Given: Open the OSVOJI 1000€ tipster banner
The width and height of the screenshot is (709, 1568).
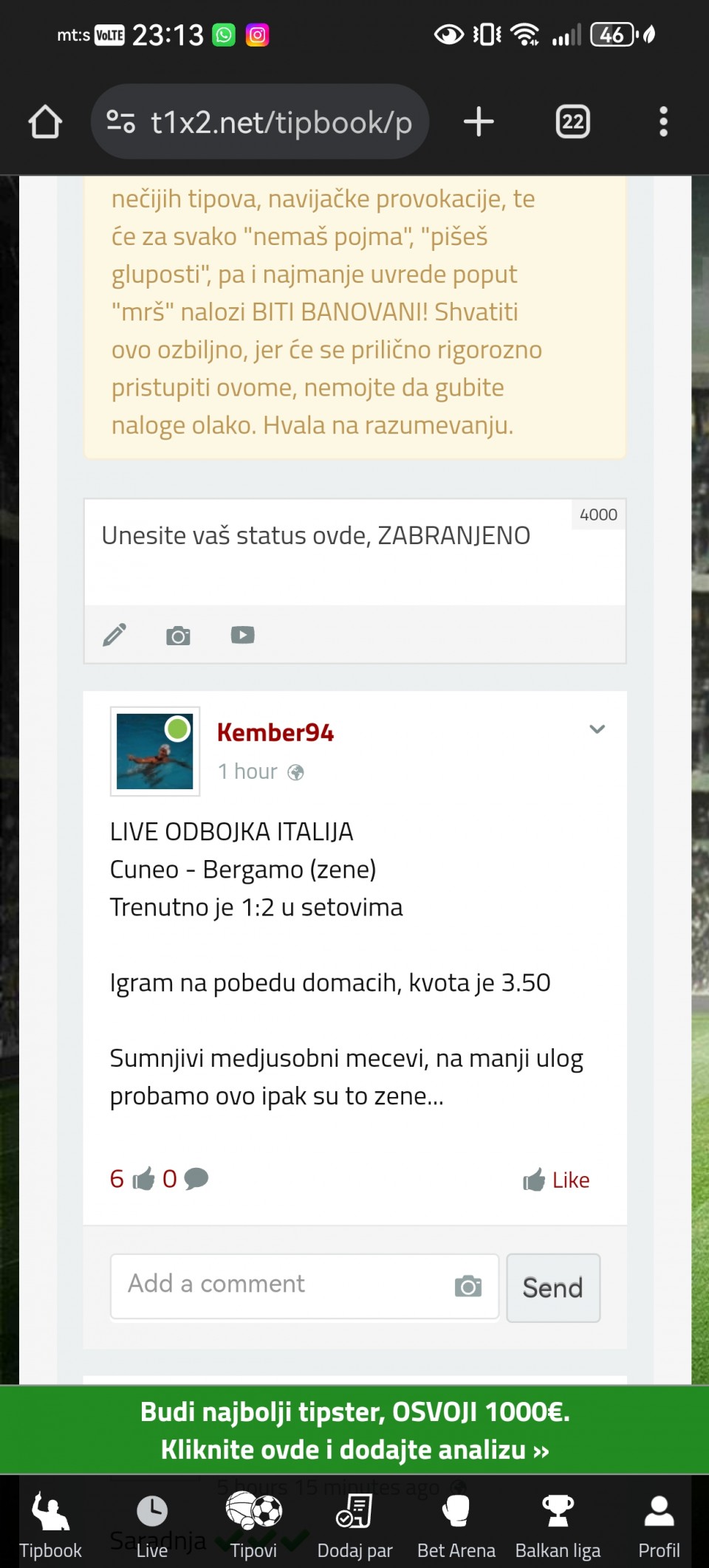Looking at the screenshot, I should tap(354, 1430).
